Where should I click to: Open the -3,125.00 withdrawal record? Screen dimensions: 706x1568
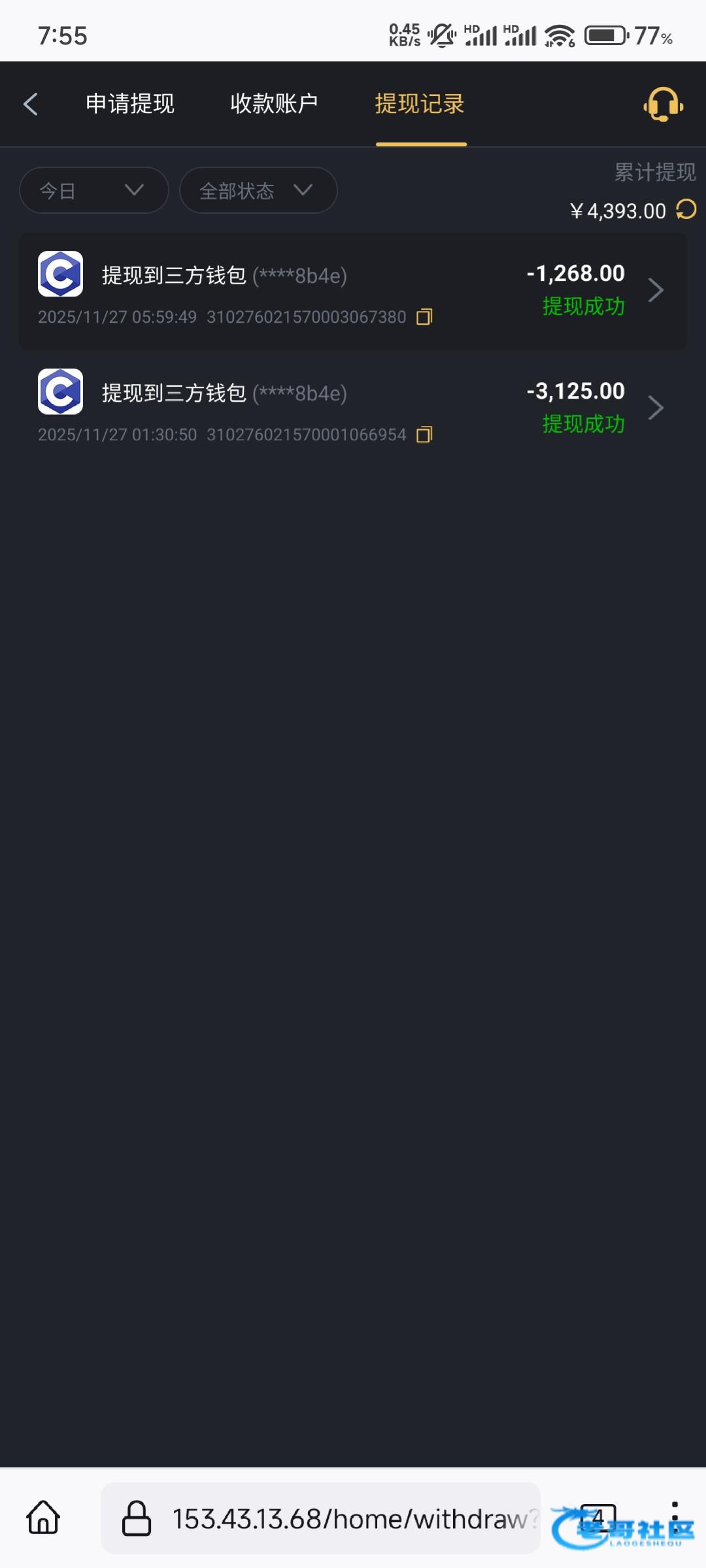pos(353,409)
